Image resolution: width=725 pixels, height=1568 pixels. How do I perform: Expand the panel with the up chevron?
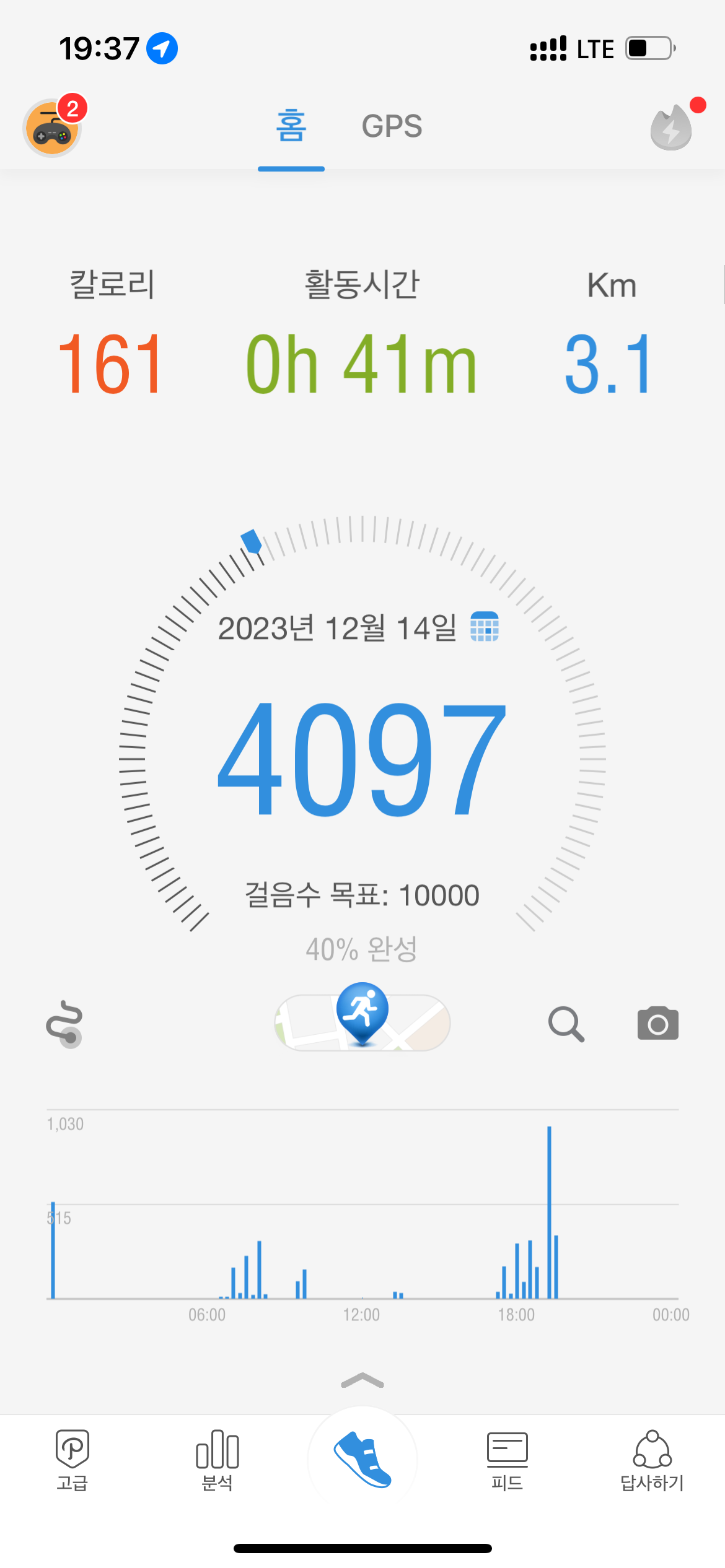[362, 1380]
